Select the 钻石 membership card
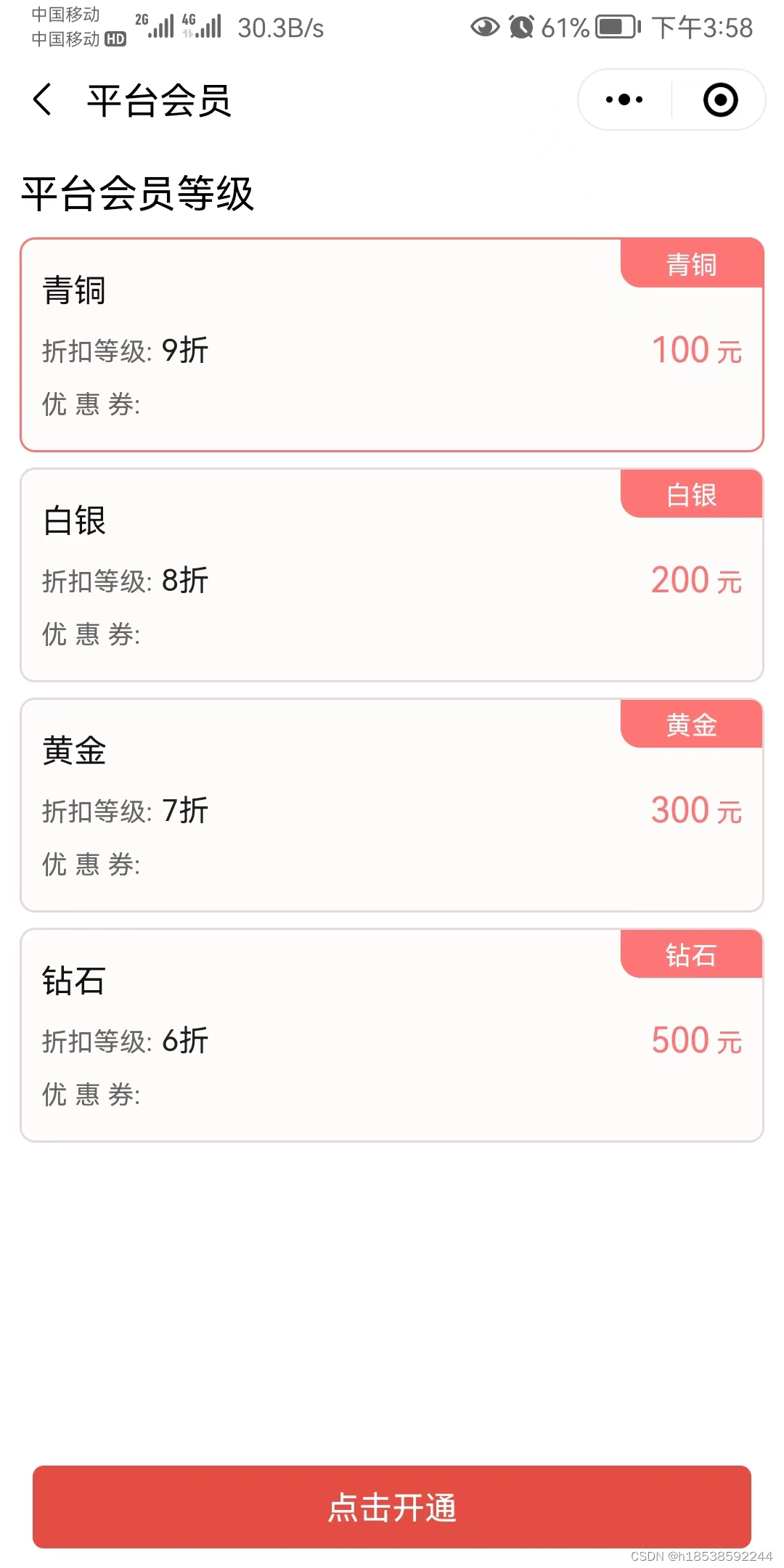 click(392, 1035)
